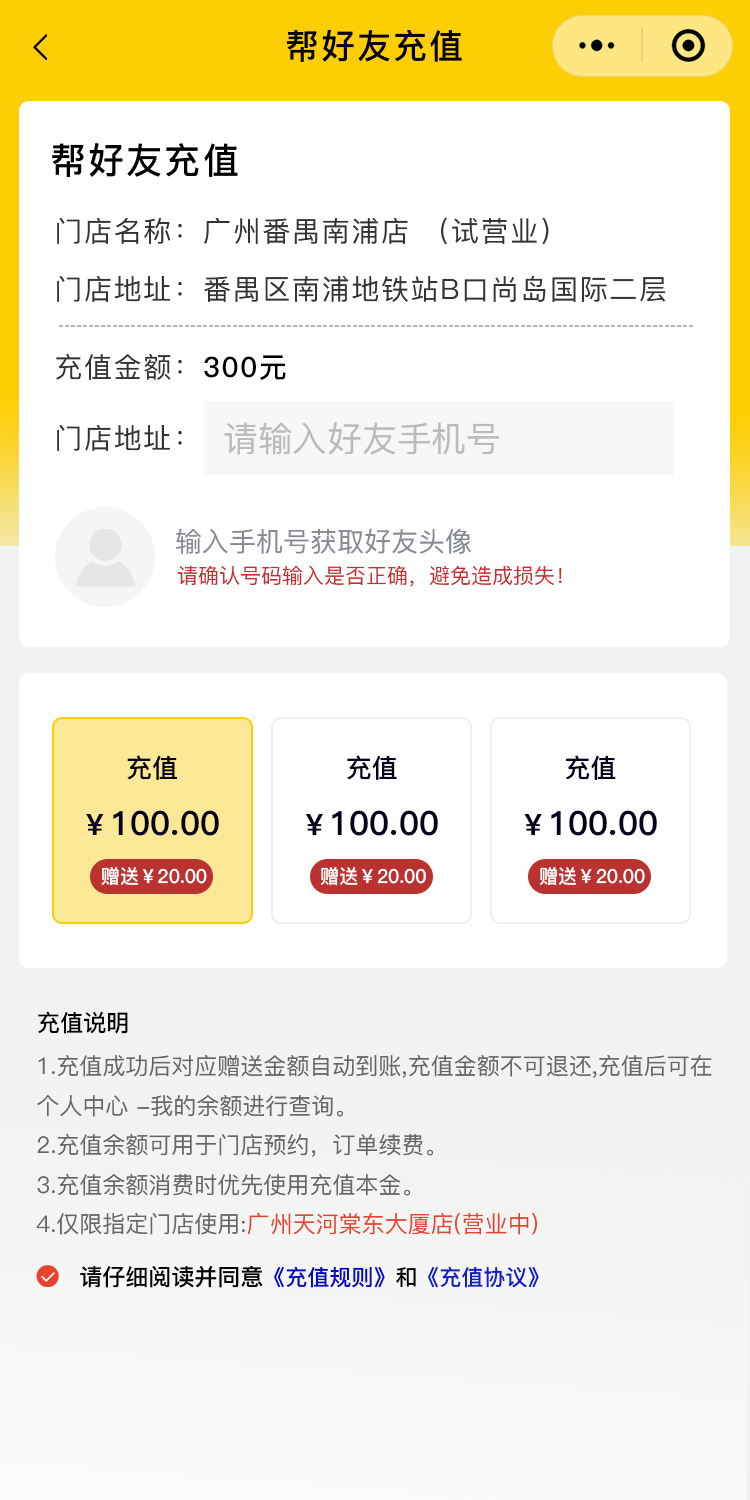Focus the 请输入好友手机号 input field
The image size is (750, 1500).
(438, 438)
